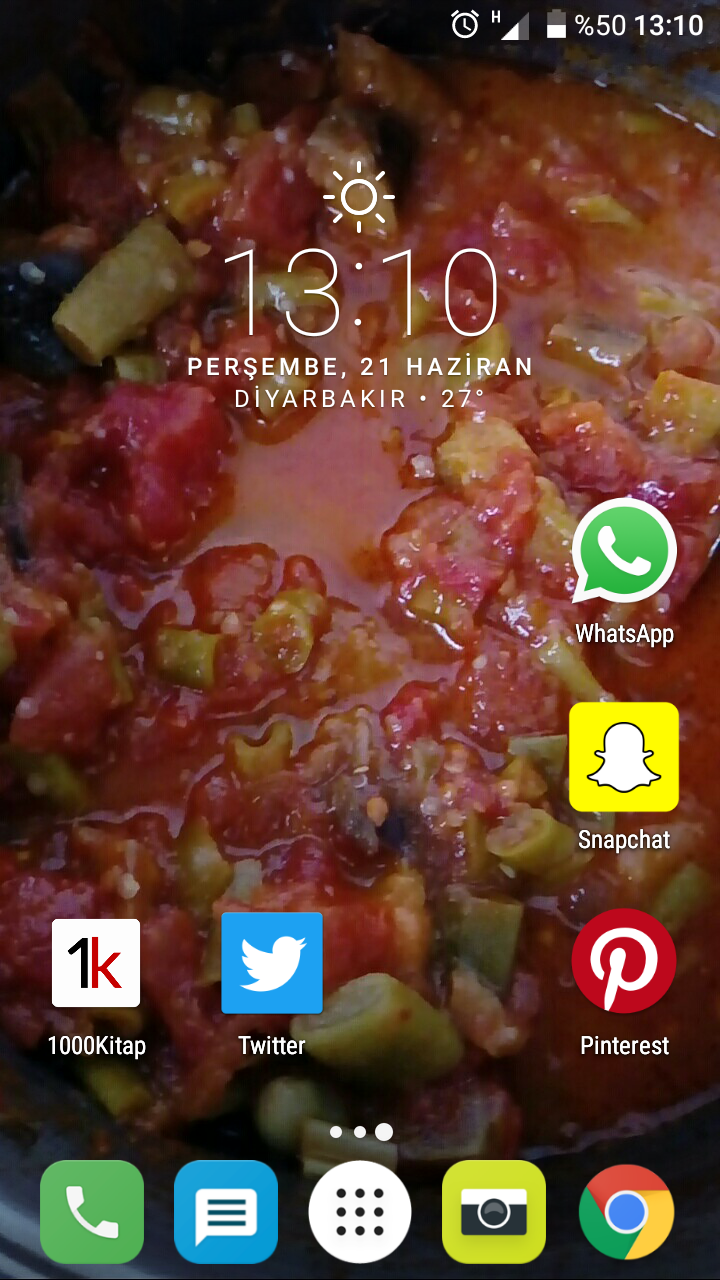This screenshot has width=720, height=1280.
Task: Open Pinterest
Action: click(x=624, y=962)
